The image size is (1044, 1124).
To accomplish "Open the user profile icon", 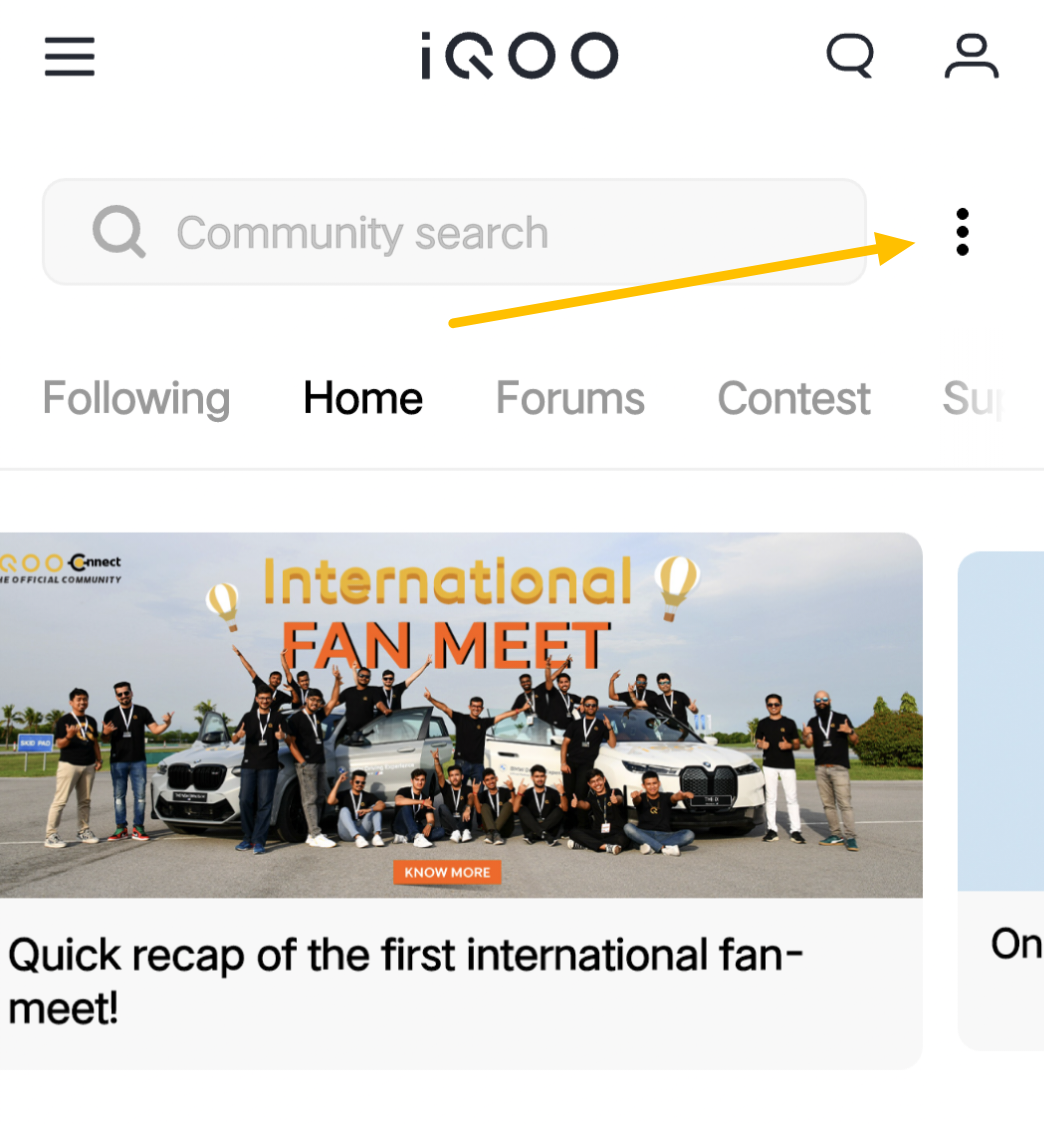I will point(971,55).
